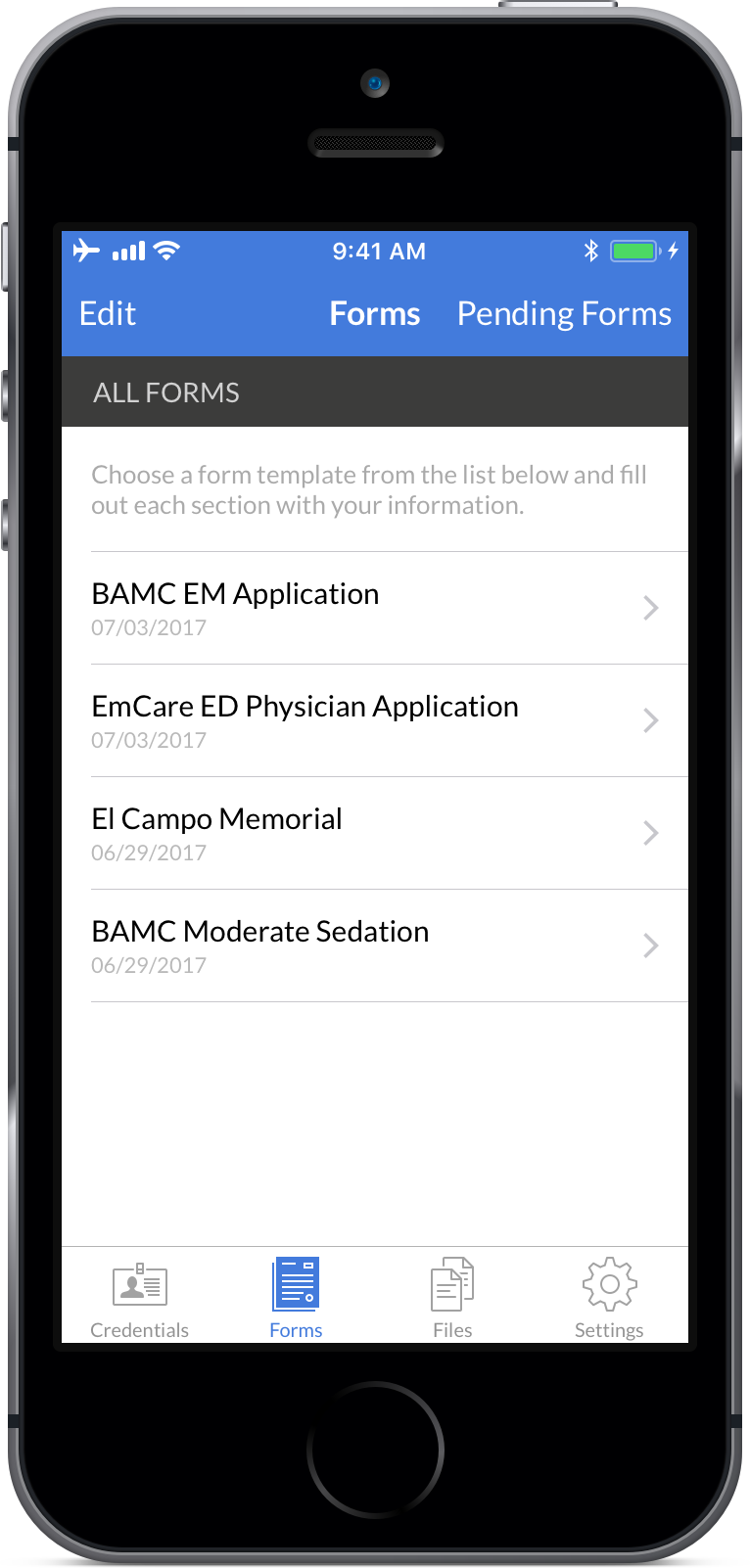Image resolution: width=750 pixels, height=1568 pixels.
Task: Open the El Campo Memorial form
Action: click(x=374, y=833)
